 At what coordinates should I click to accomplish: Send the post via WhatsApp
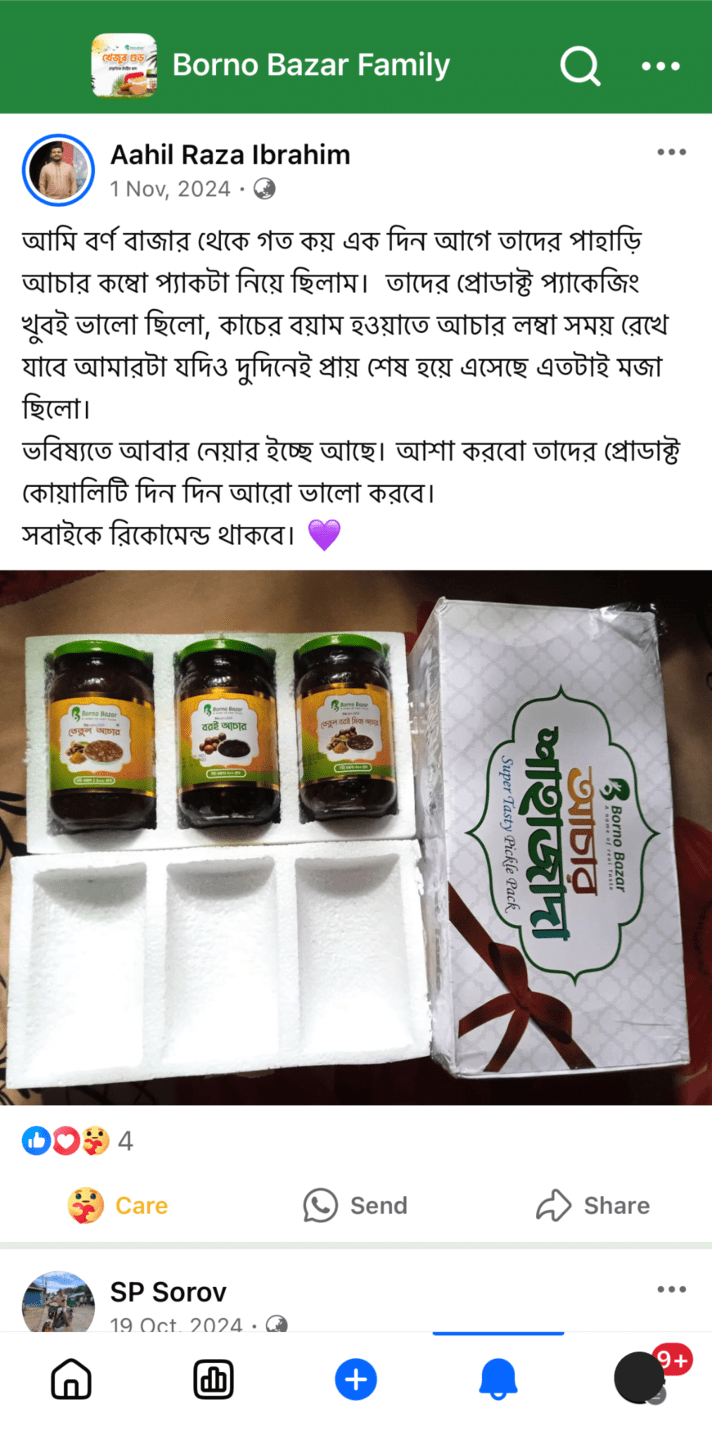356,1205
